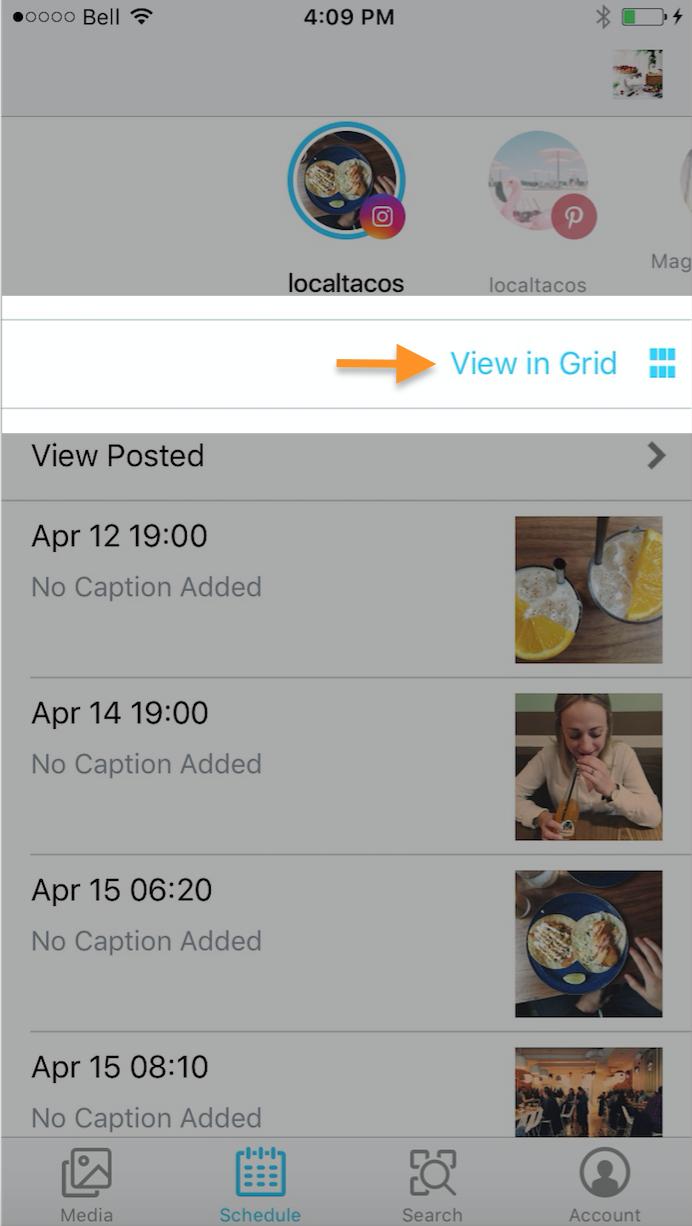Open the scheduled post for Apr 14 19:00
Screen dimensions: 692x1226
coord(346,766)
